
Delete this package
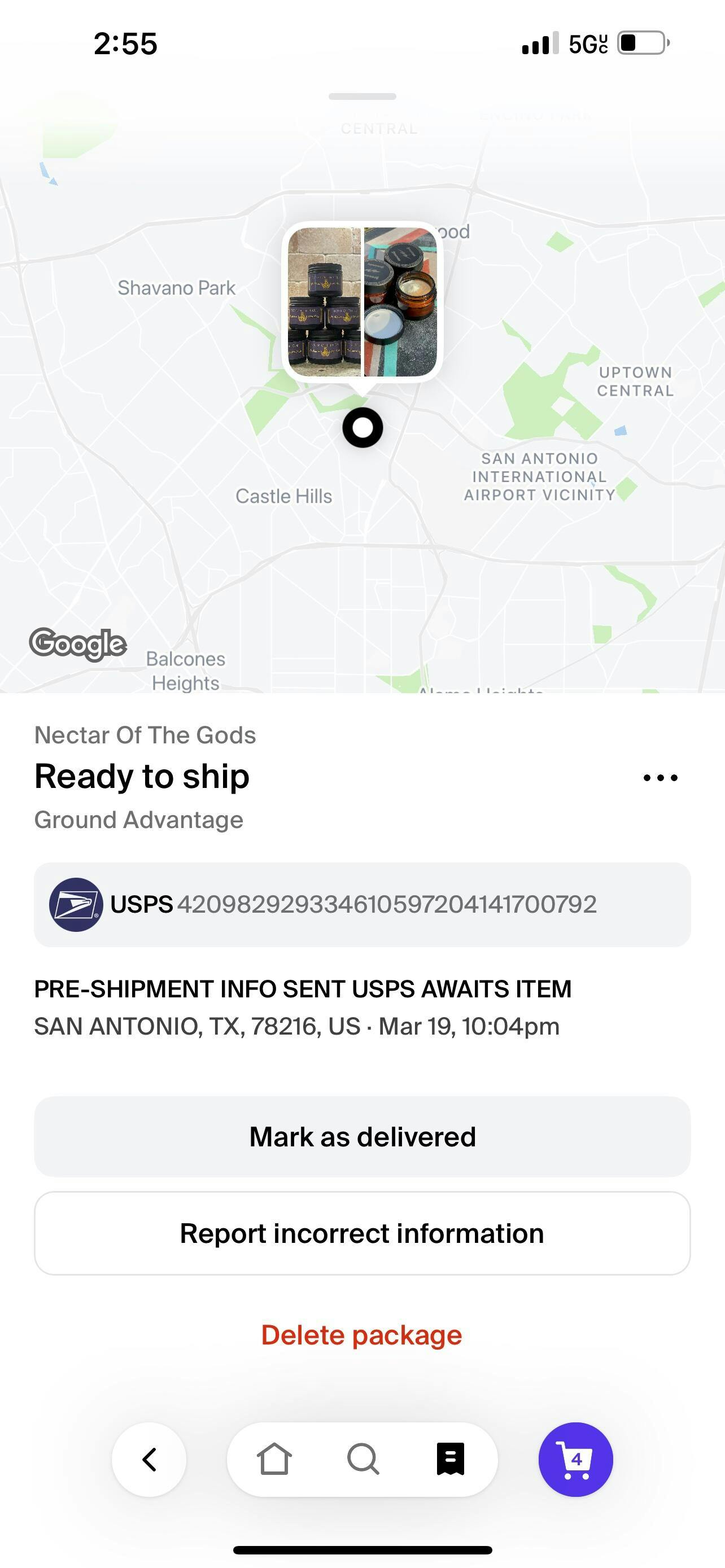[x=361, y=1335]
